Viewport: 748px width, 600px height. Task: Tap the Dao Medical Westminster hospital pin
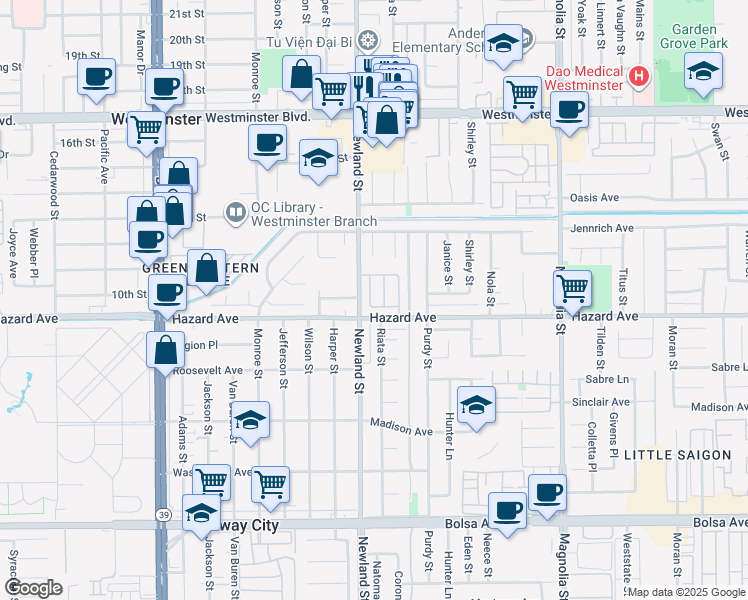639,76
